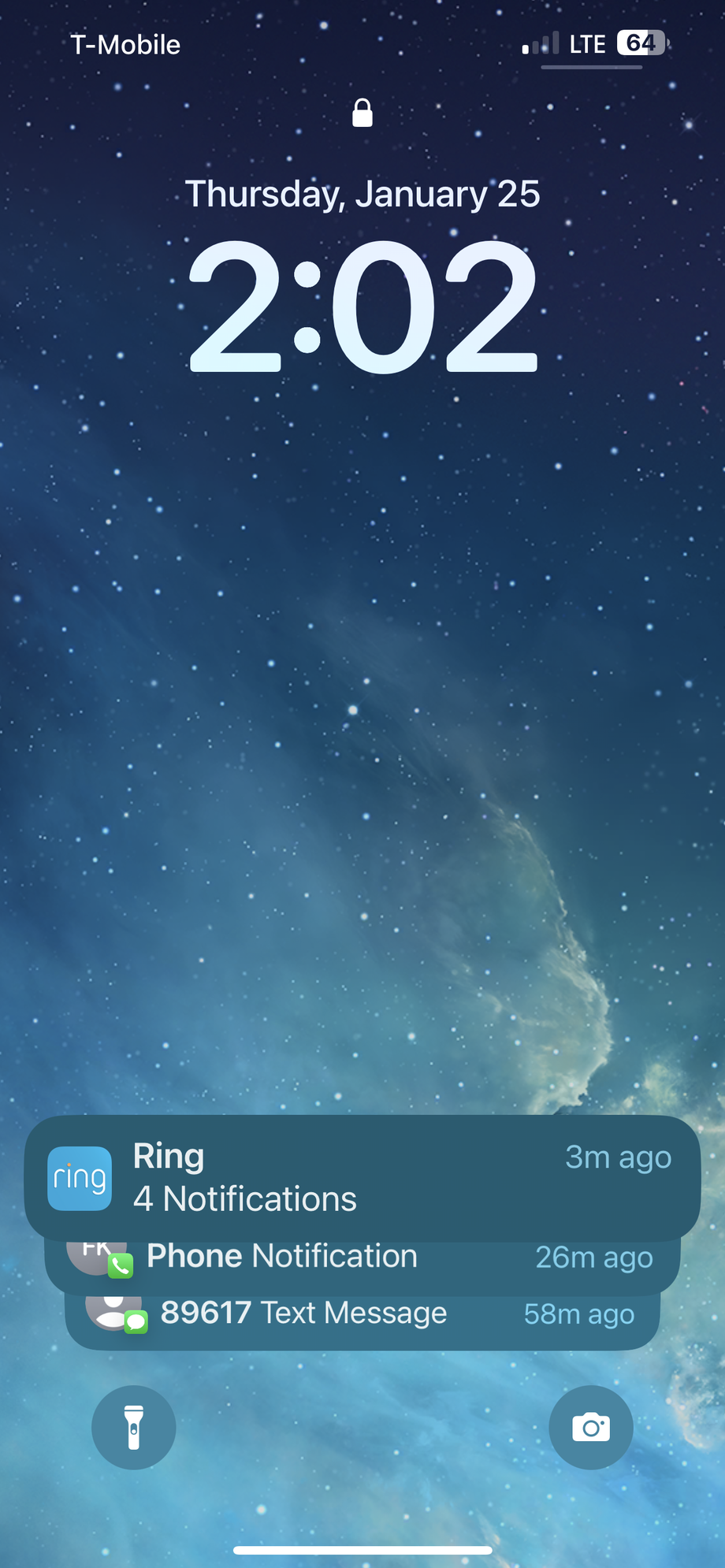Open the 89617 Text Message notification
Image resolution: width=725 pixels, height=1568 pixels.
(362, 1319)
